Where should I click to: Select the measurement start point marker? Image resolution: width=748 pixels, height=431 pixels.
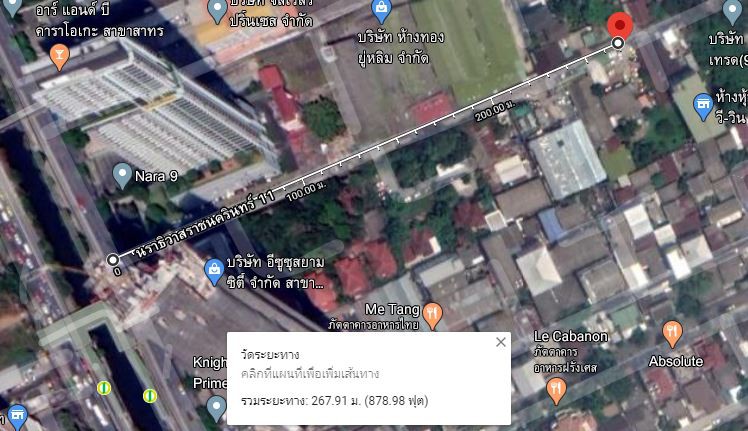coord(113,260)
